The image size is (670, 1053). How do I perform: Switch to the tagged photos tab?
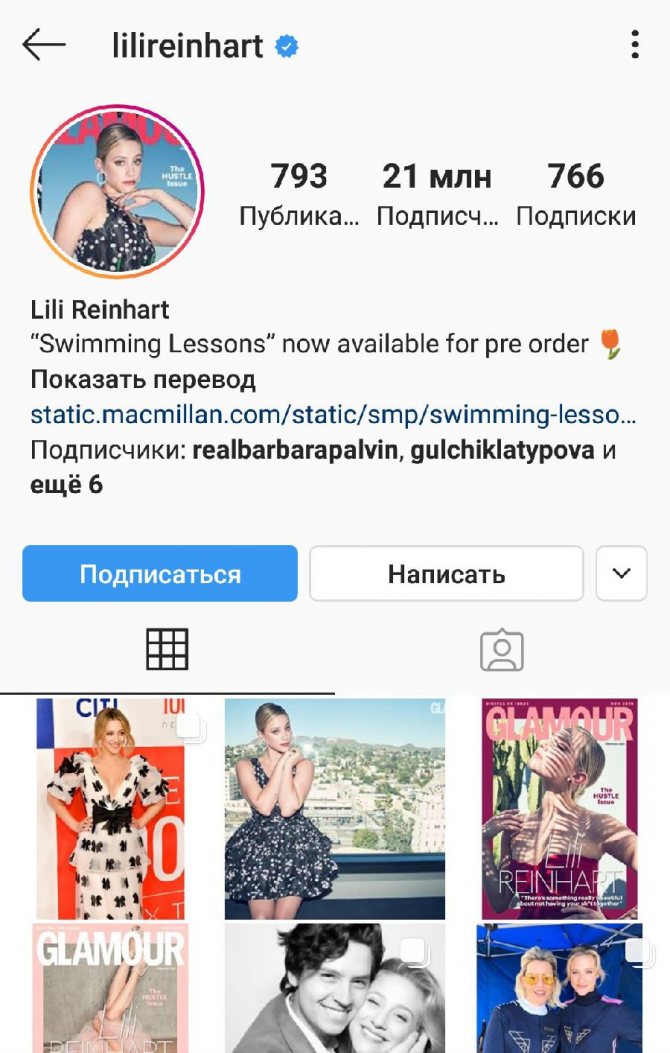[x=502, y=650]
